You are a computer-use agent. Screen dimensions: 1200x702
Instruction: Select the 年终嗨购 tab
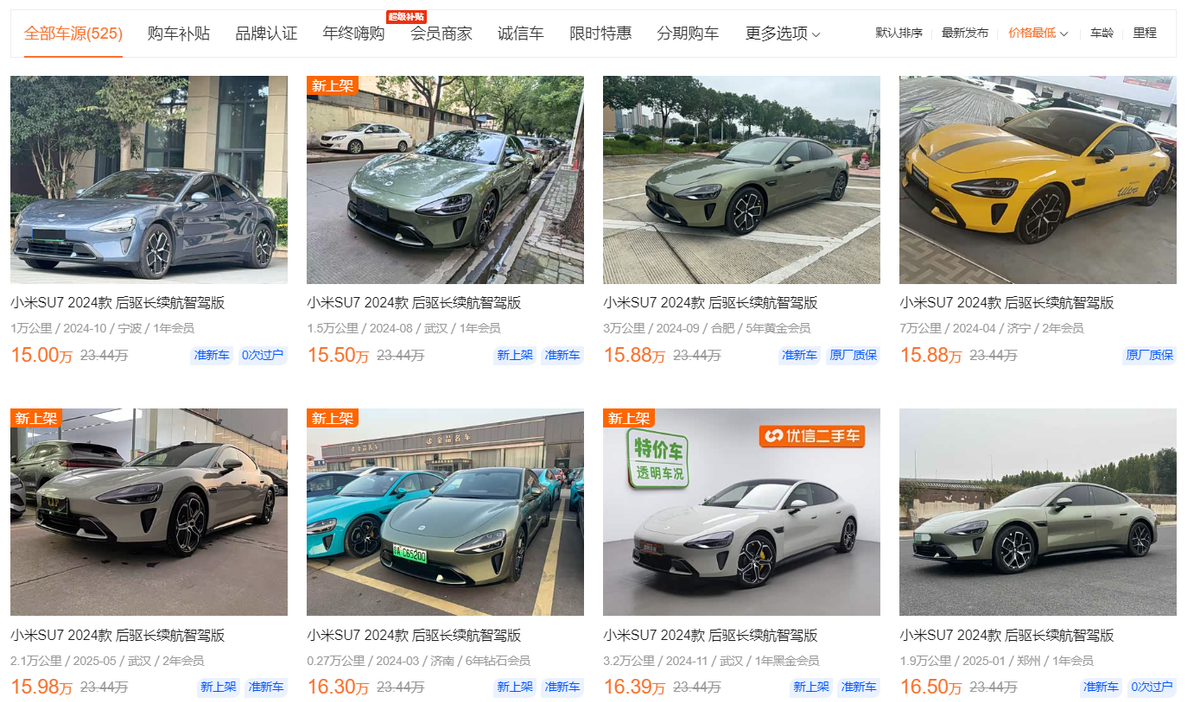(353, 33)
